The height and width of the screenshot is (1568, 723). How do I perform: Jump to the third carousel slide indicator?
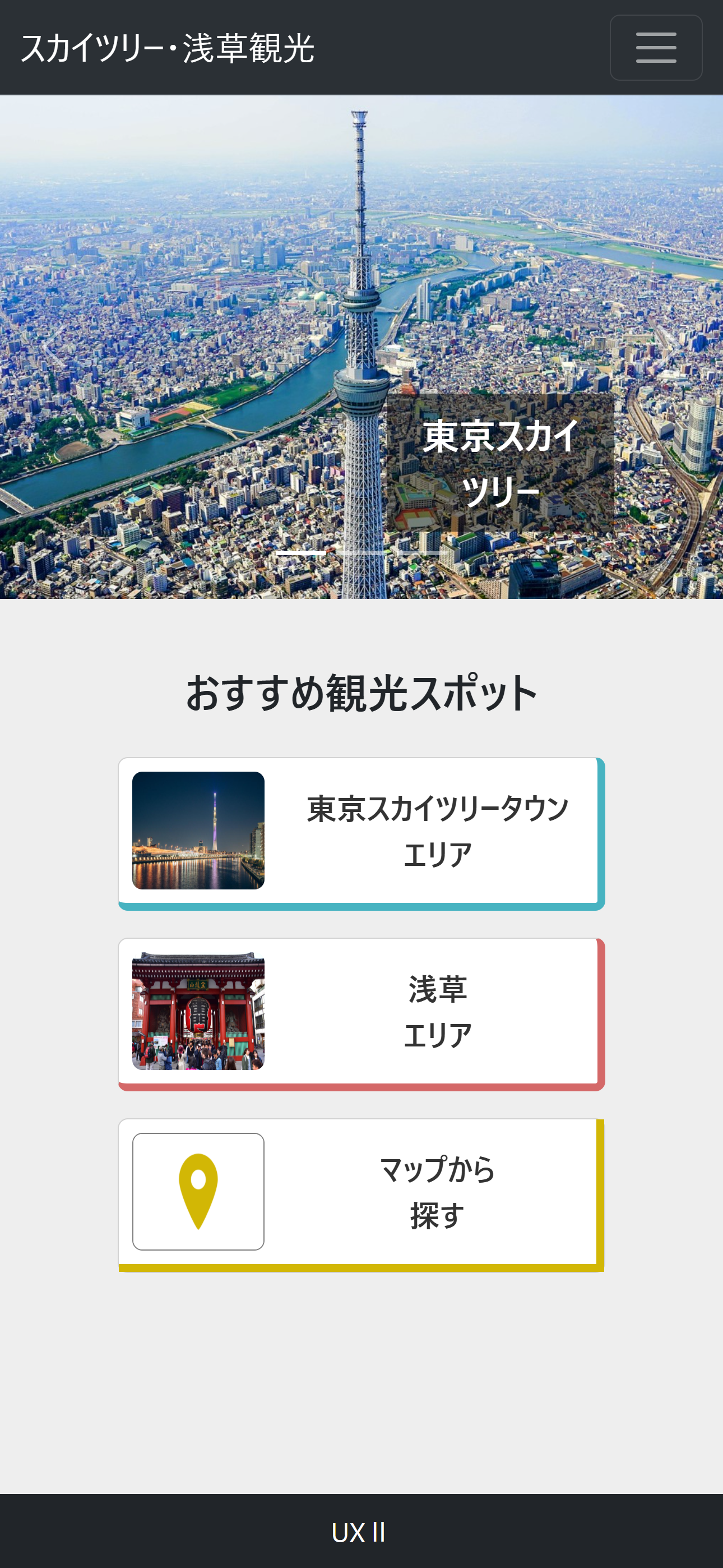[423, 553]
